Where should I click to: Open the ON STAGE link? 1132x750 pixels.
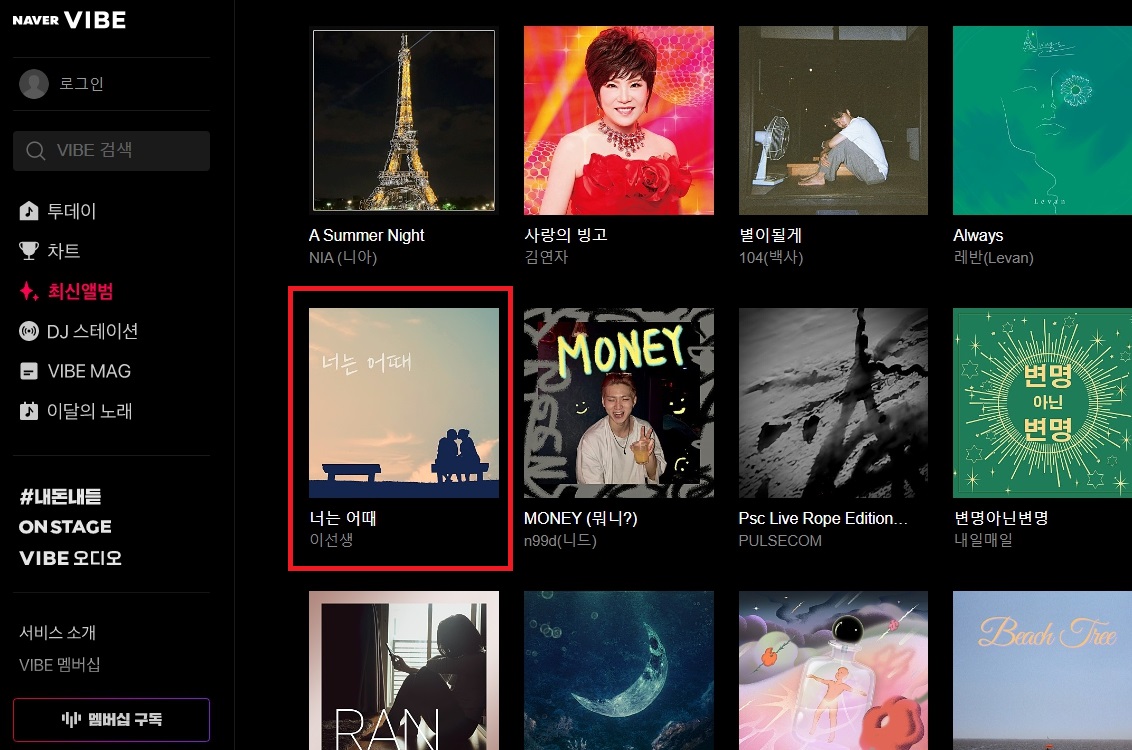click(x=65, y=527)
